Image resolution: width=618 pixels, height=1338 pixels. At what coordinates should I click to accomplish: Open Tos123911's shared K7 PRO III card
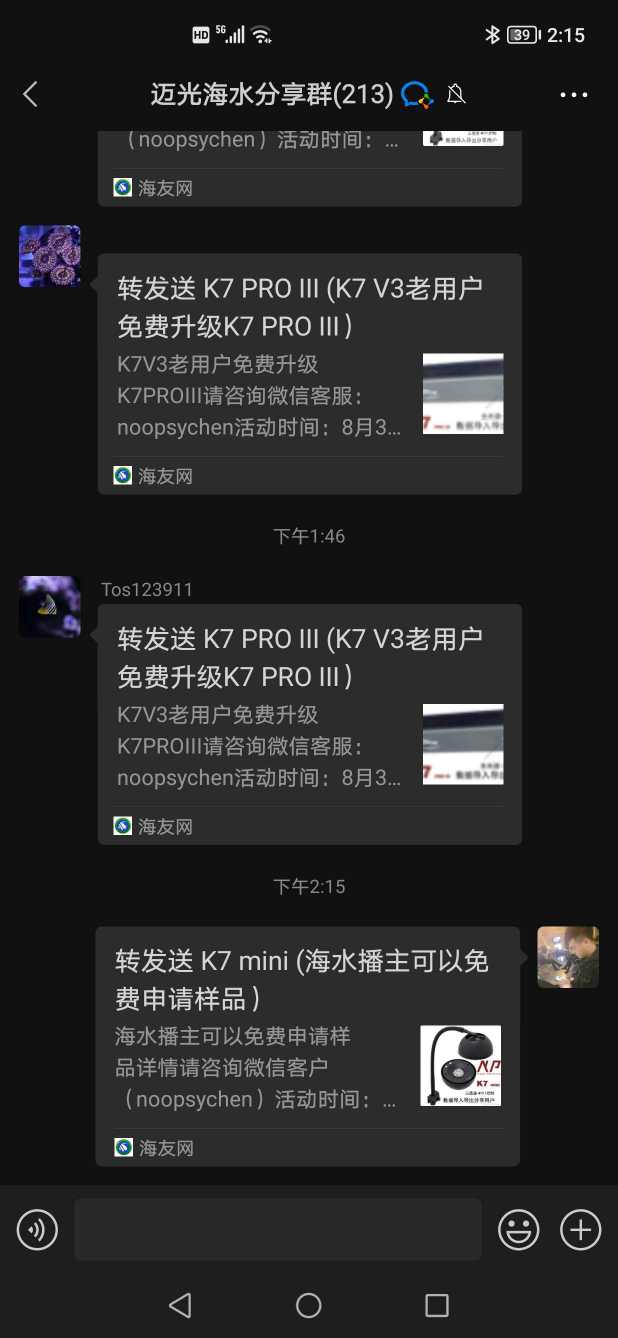tap(309, 724)
